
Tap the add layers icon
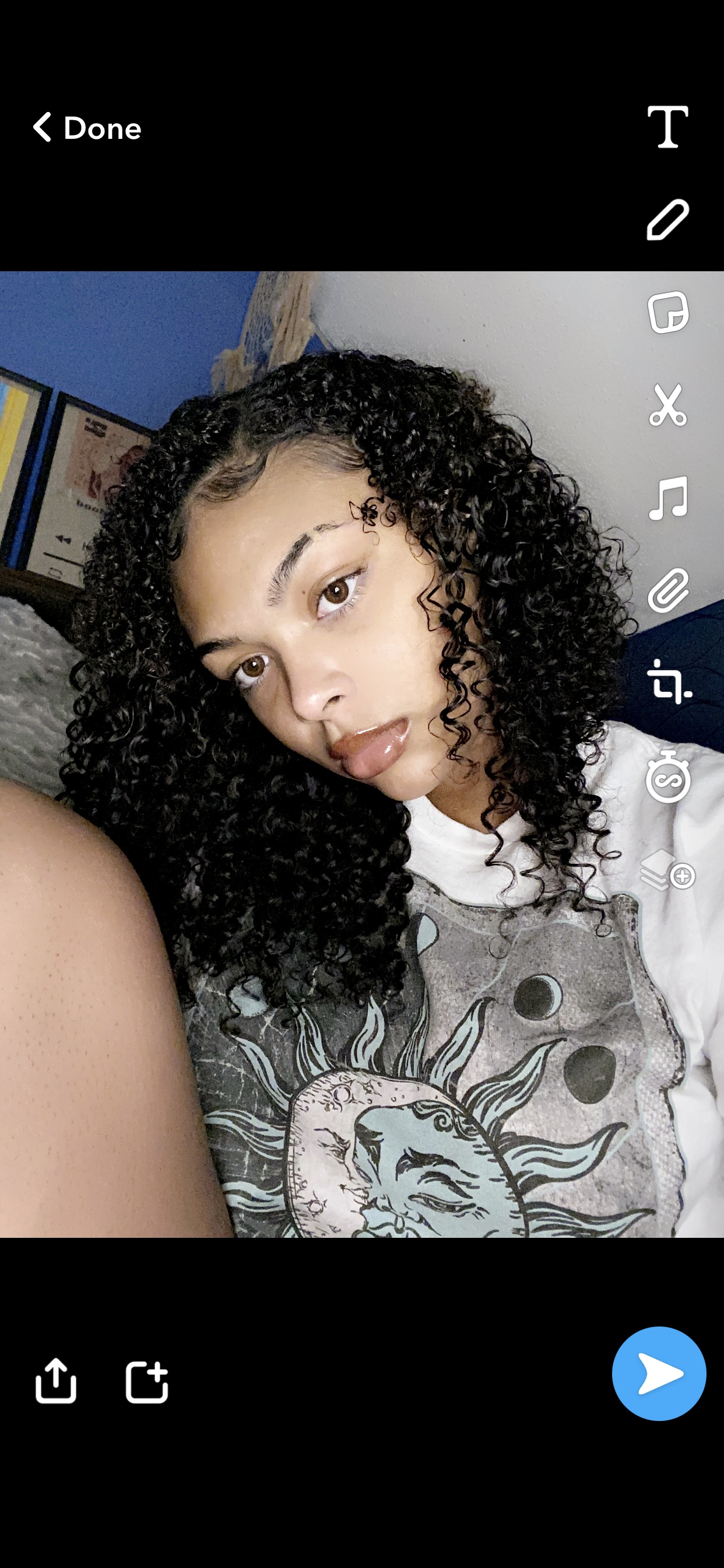667,870
